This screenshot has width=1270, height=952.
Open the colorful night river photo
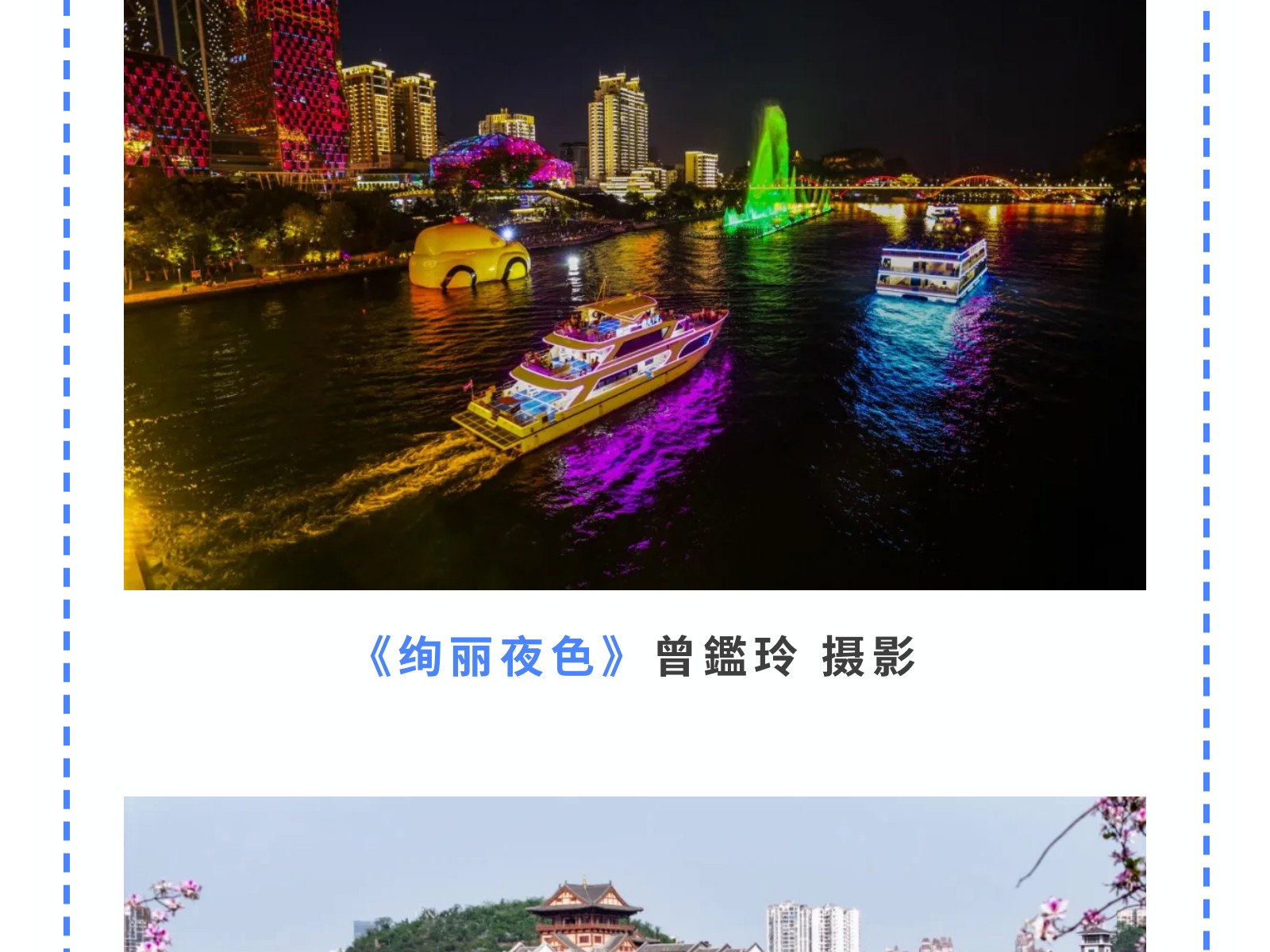635,294
